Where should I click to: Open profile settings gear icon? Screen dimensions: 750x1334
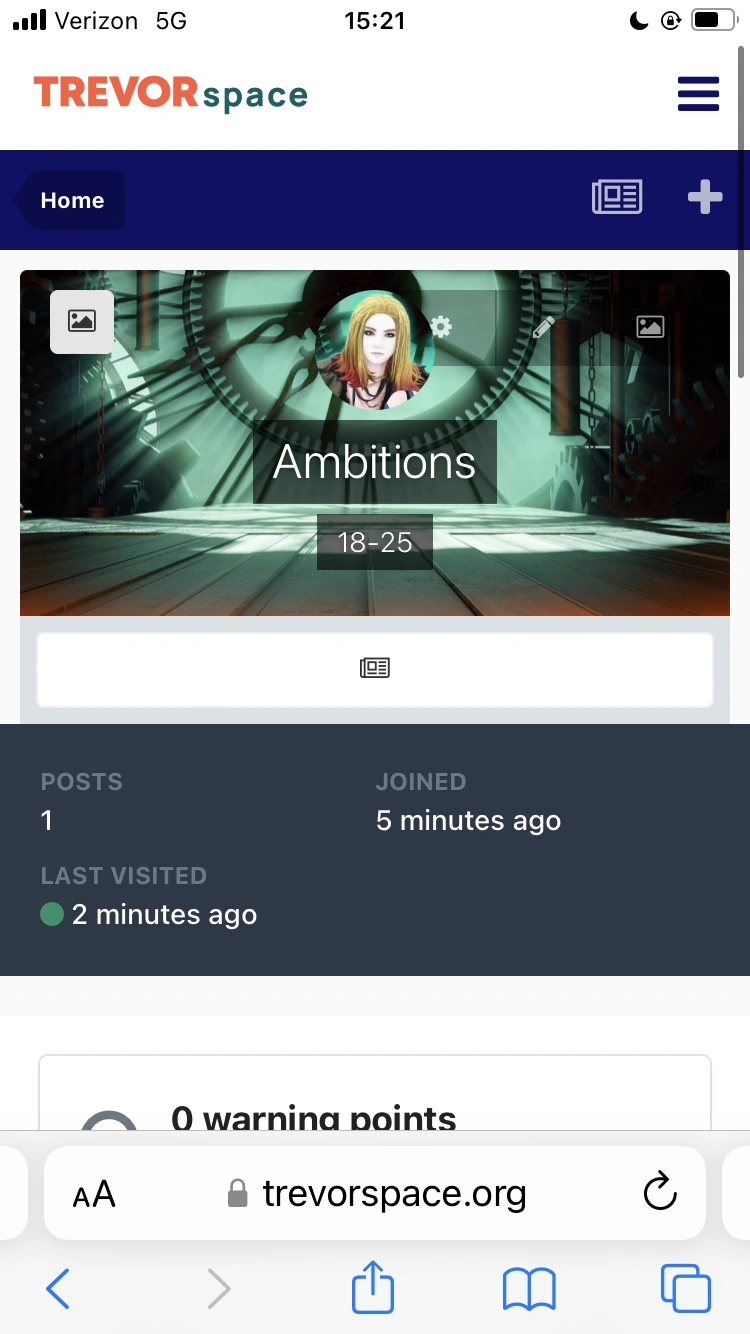point(441,326)
